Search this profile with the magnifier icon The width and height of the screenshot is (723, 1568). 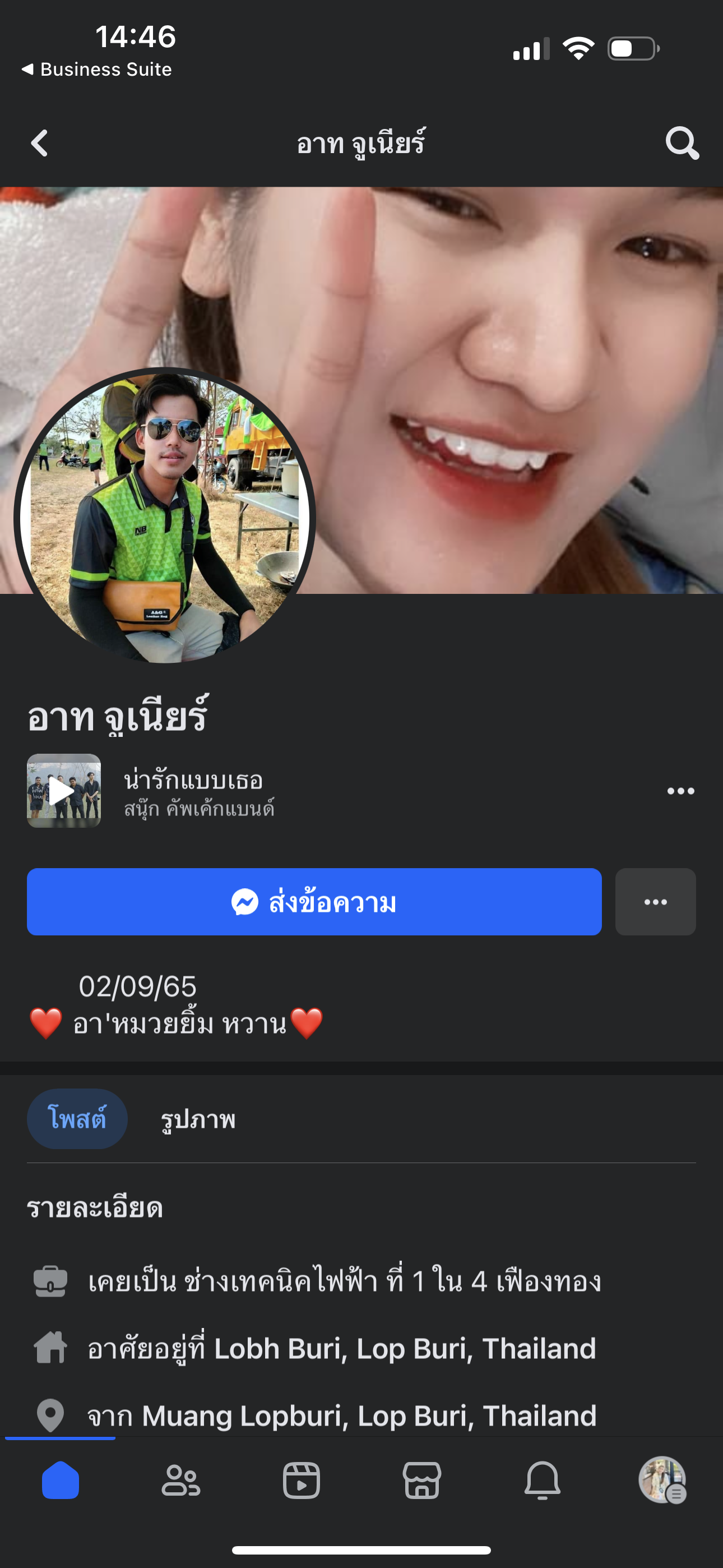click(682, 144)
